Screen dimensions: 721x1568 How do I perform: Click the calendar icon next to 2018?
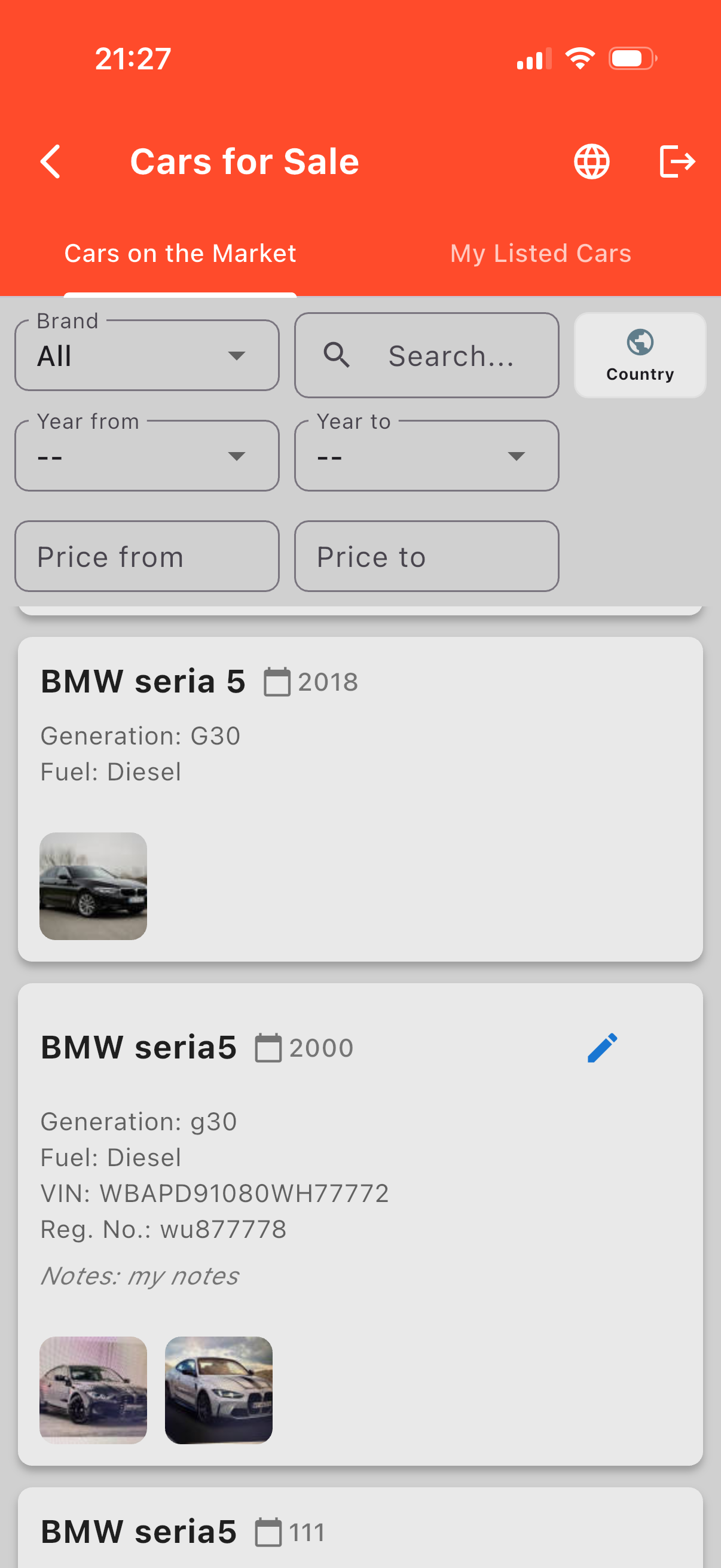277,682
